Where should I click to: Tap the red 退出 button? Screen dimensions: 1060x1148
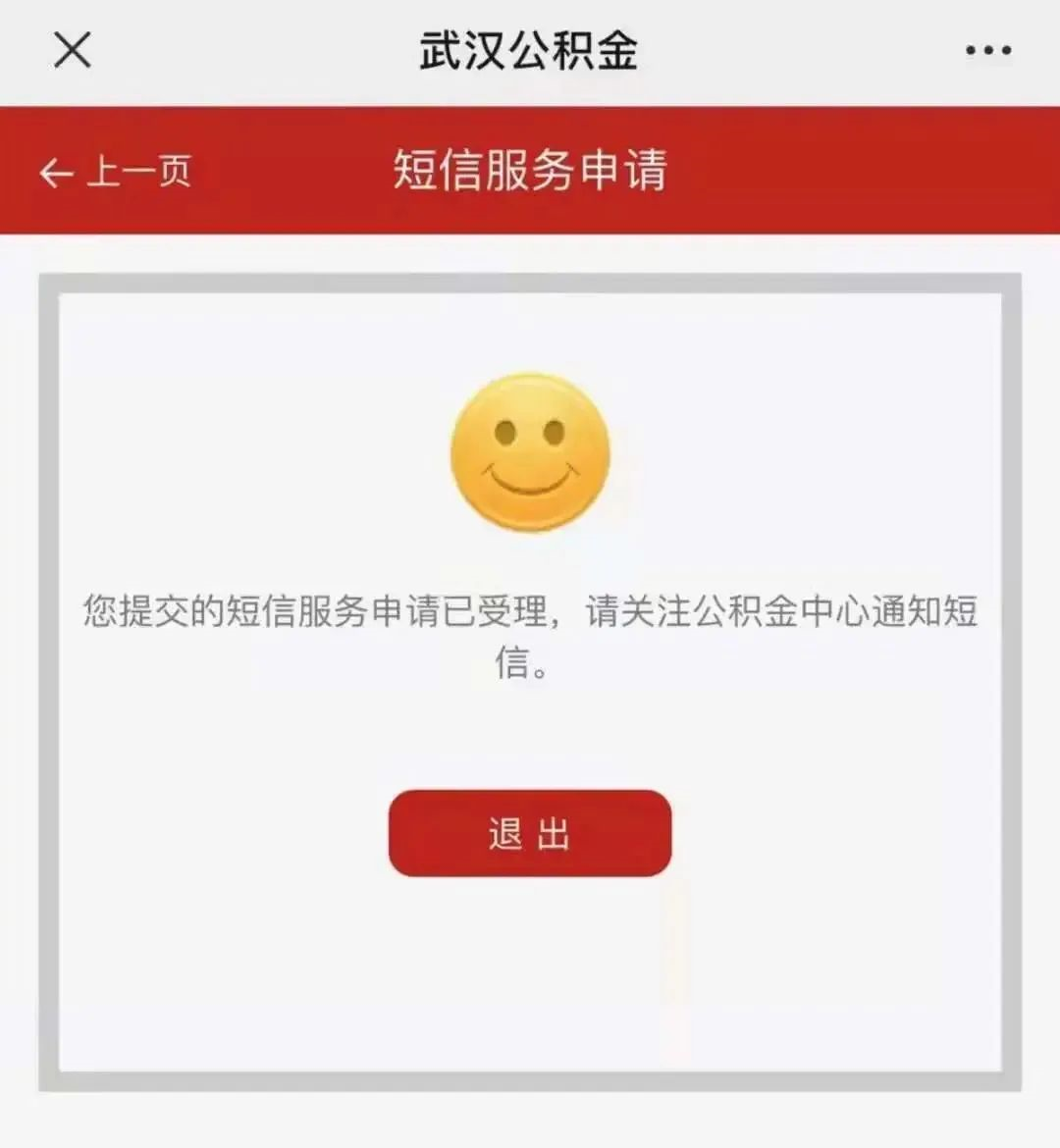530,834
